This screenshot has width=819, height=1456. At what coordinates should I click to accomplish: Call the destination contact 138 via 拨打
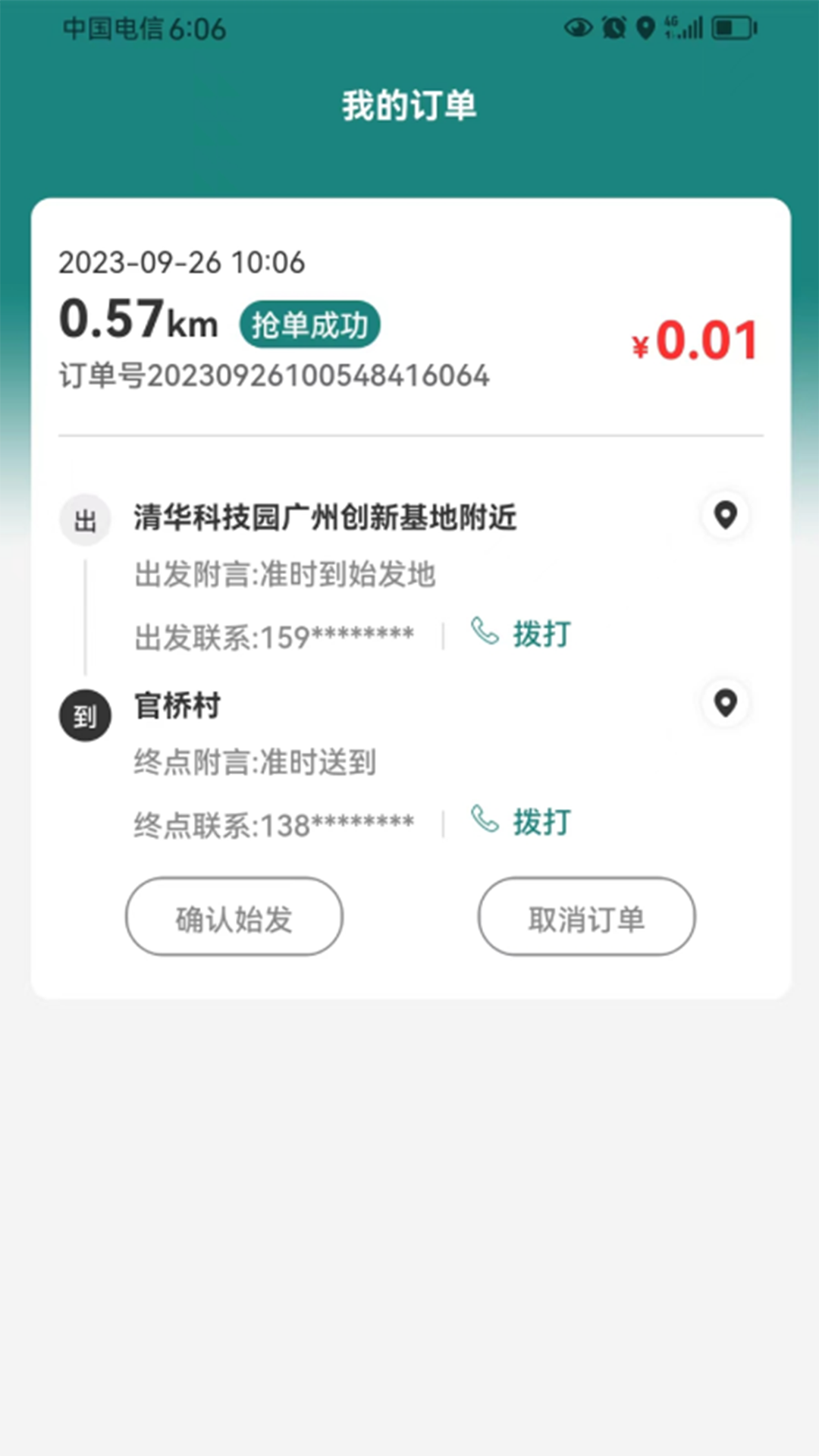pos(522,821)
